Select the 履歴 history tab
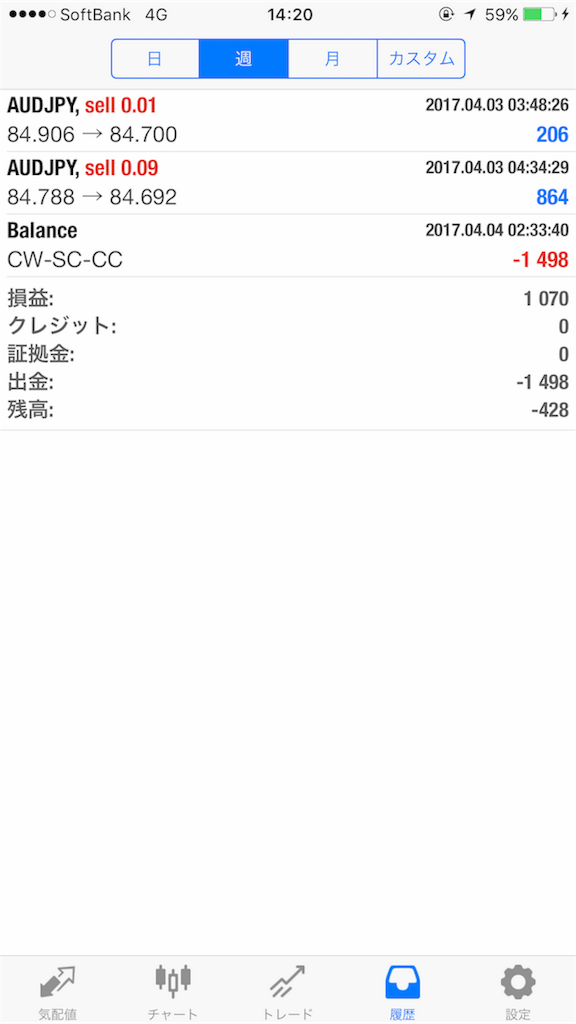576x1024 pixels. [x=403, y=991]
